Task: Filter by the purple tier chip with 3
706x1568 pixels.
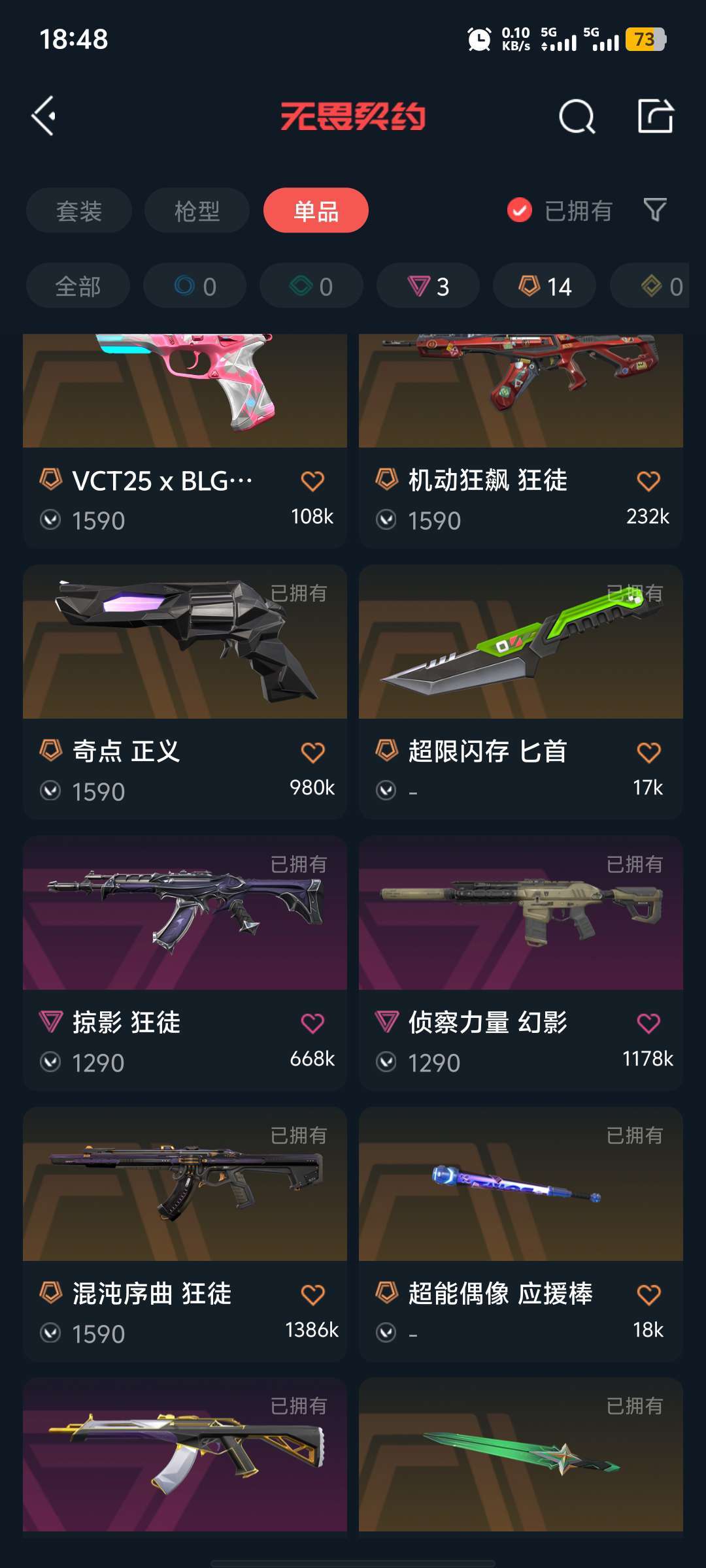Action: (x=428, y=286)
